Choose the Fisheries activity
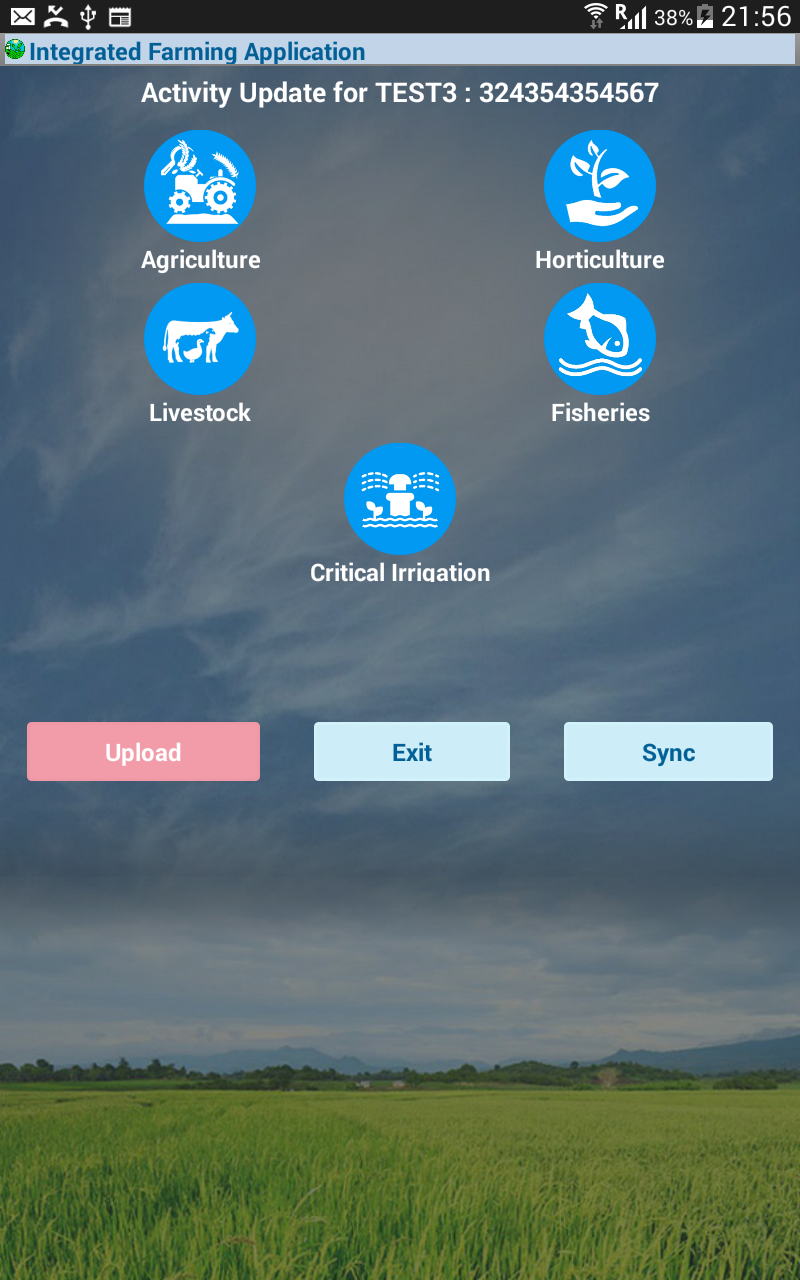This screenshot has height=1280, width=800. coord(599,339)
